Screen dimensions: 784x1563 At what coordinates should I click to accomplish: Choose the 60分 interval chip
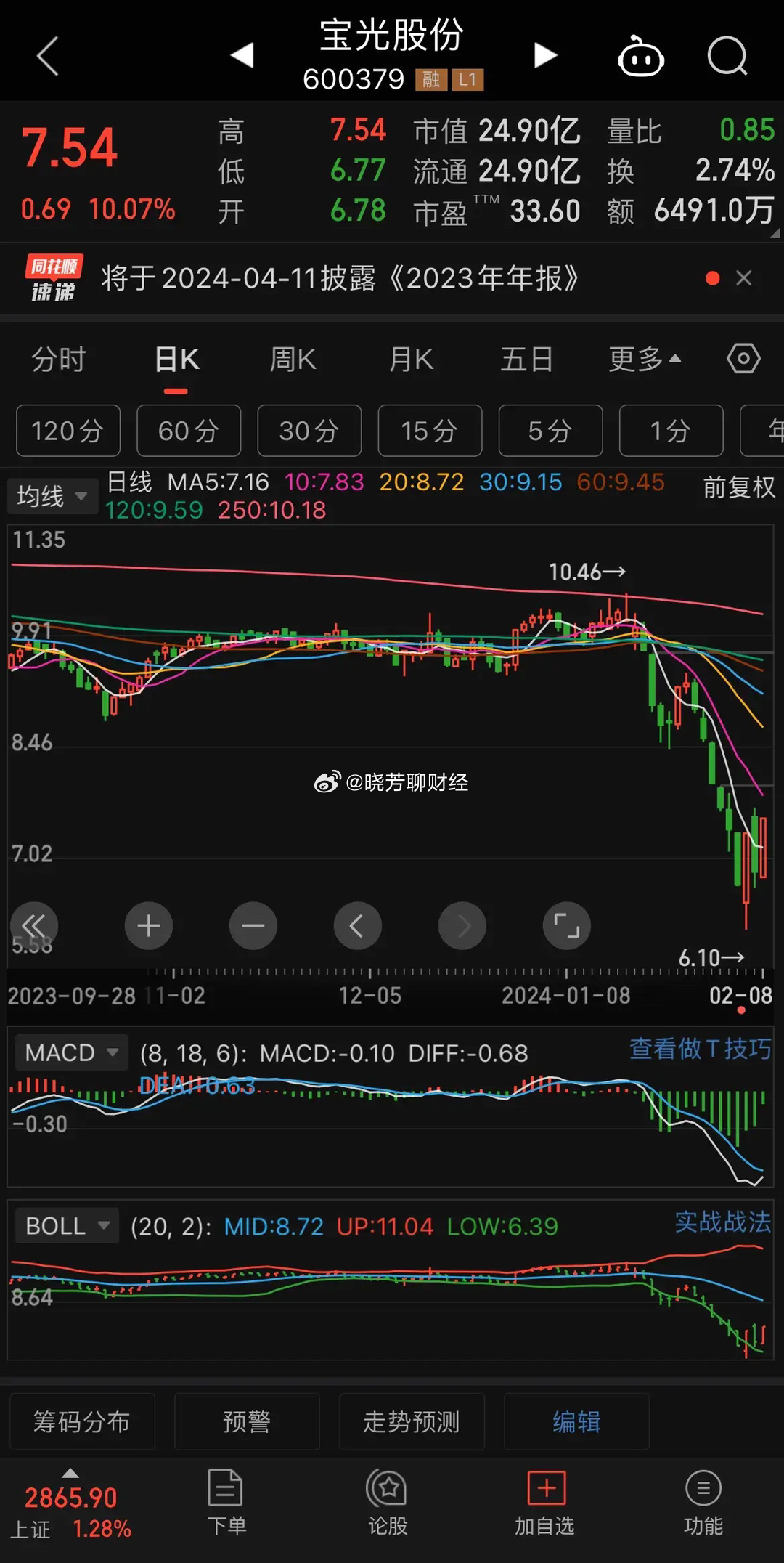[189, 431]
